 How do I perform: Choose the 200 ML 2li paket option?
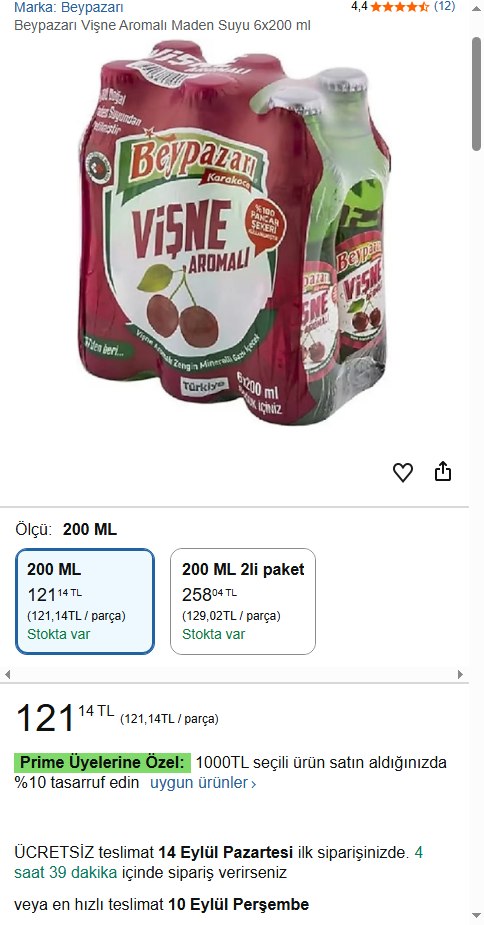tap(243, 601)
